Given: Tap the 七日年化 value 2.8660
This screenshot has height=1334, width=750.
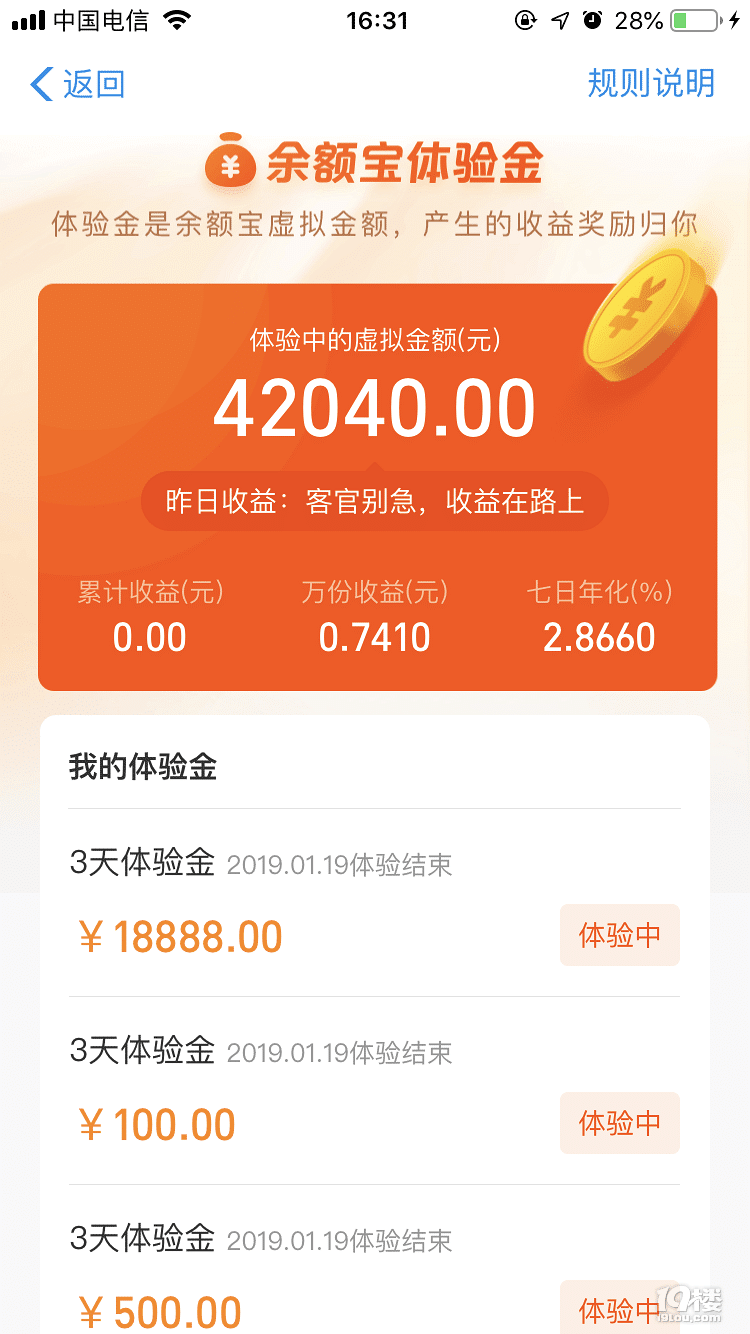Looking at the screenshot, I should tap(599, 637).
